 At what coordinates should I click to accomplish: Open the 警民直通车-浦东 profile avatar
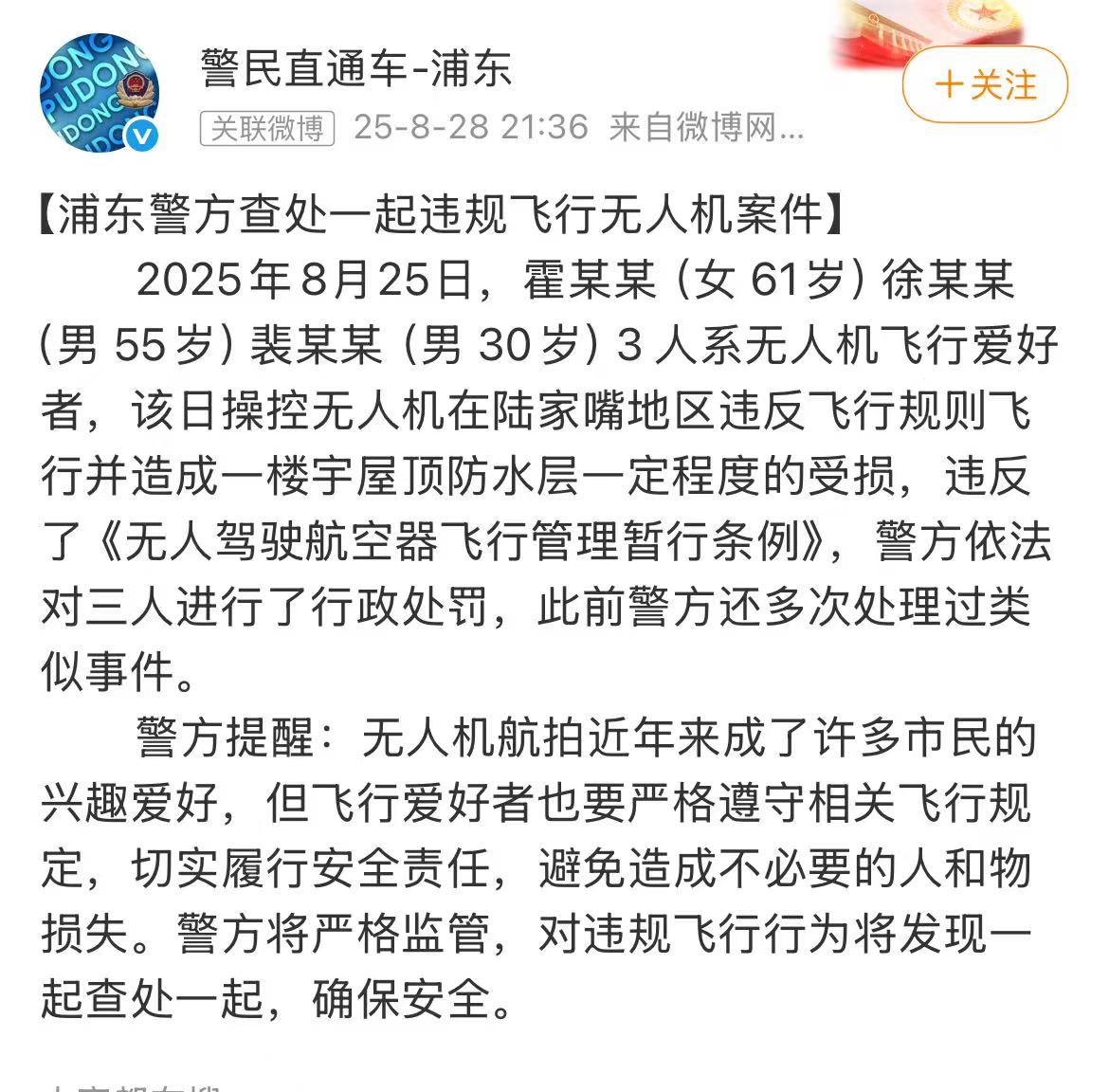coord(99,92)
